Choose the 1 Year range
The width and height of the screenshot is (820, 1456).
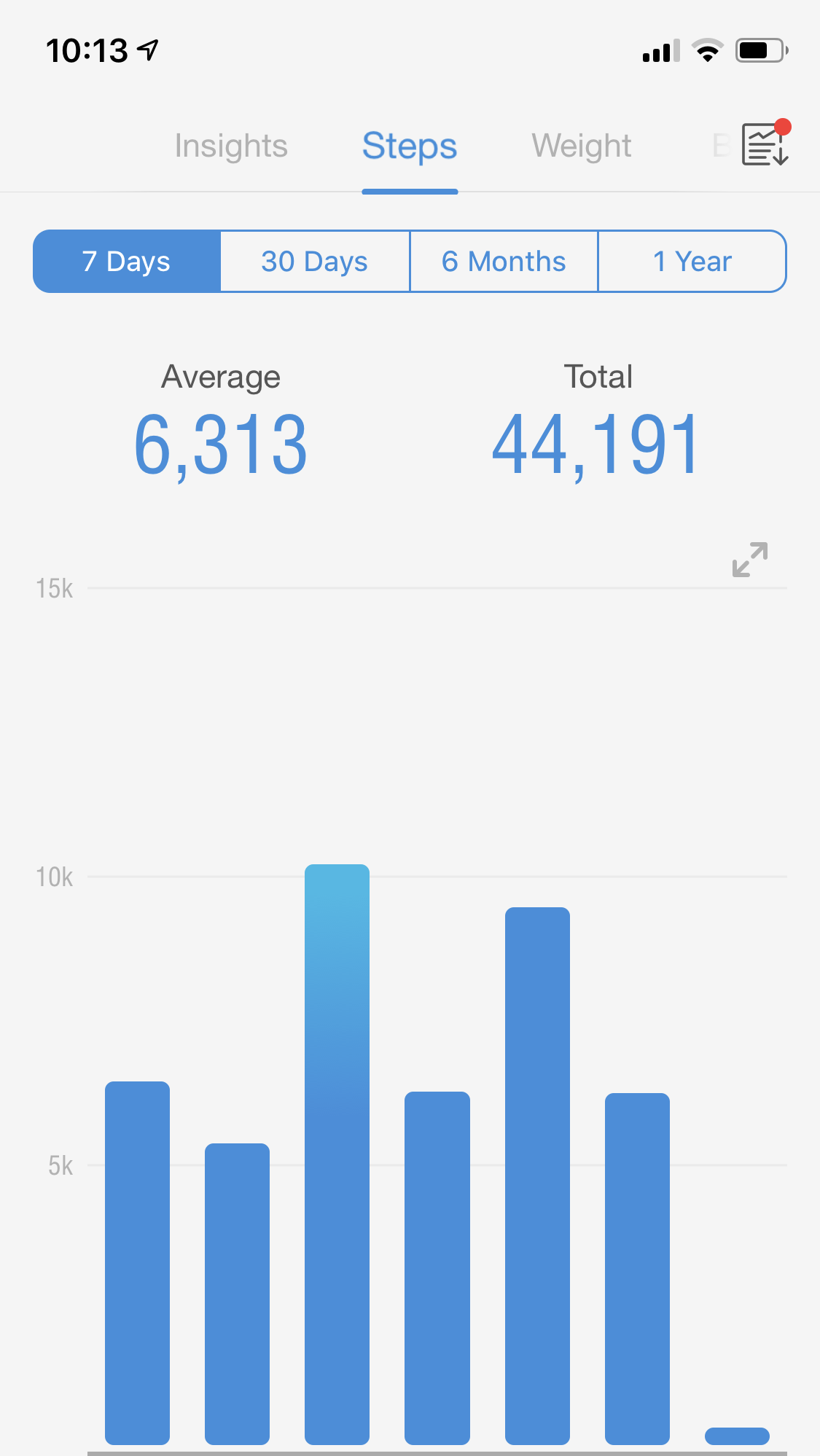coord(692,262)
